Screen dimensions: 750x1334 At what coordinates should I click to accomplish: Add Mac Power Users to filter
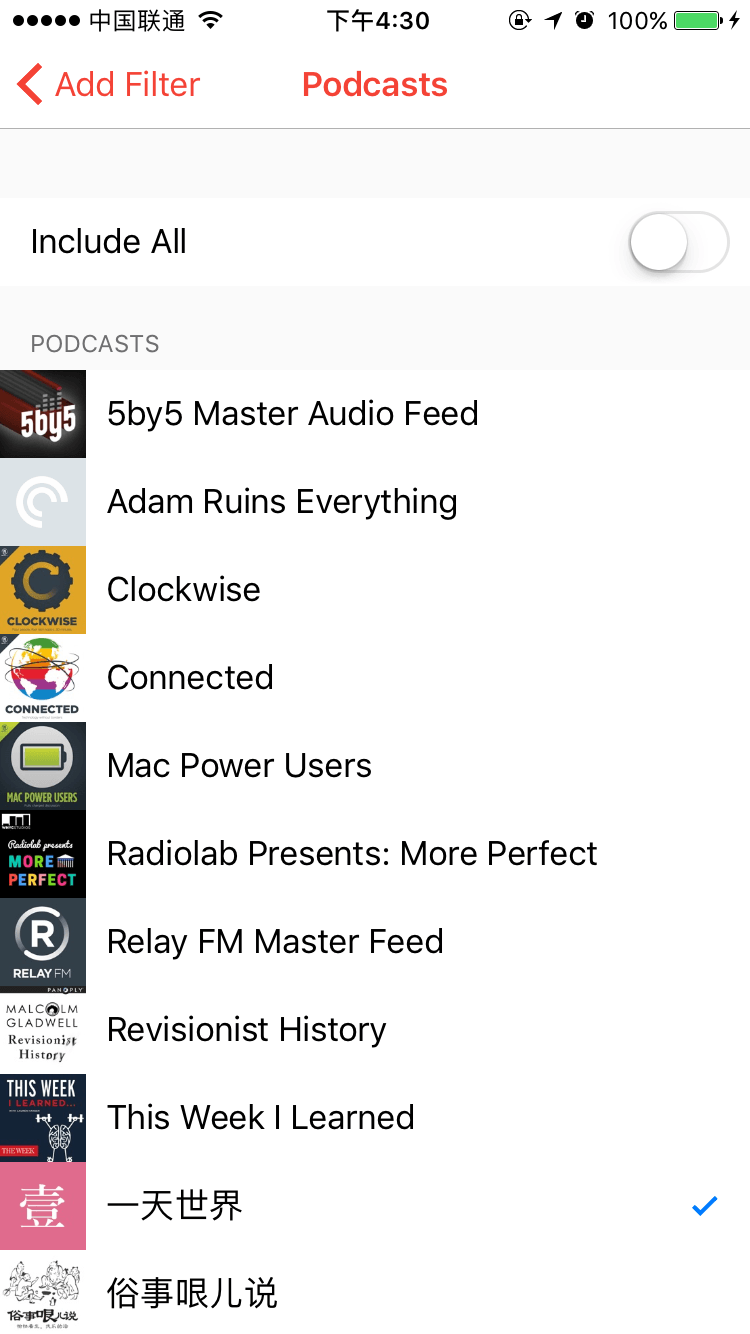coord(375,766)
